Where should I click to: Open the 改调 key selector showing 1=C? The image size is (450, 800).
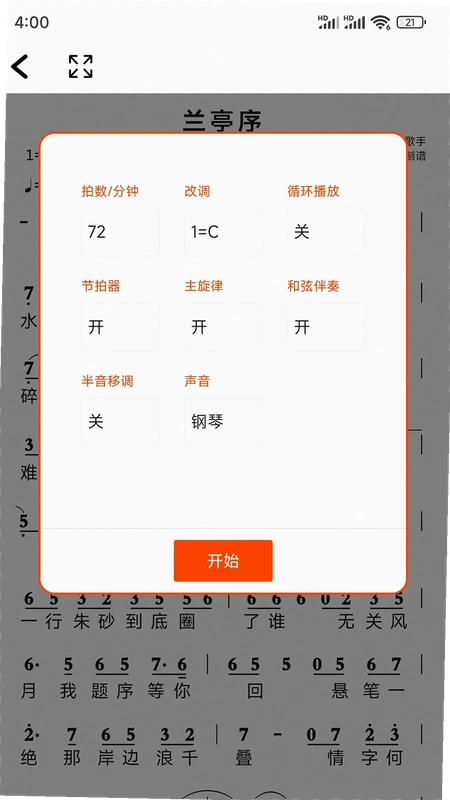tap(223, 232)
